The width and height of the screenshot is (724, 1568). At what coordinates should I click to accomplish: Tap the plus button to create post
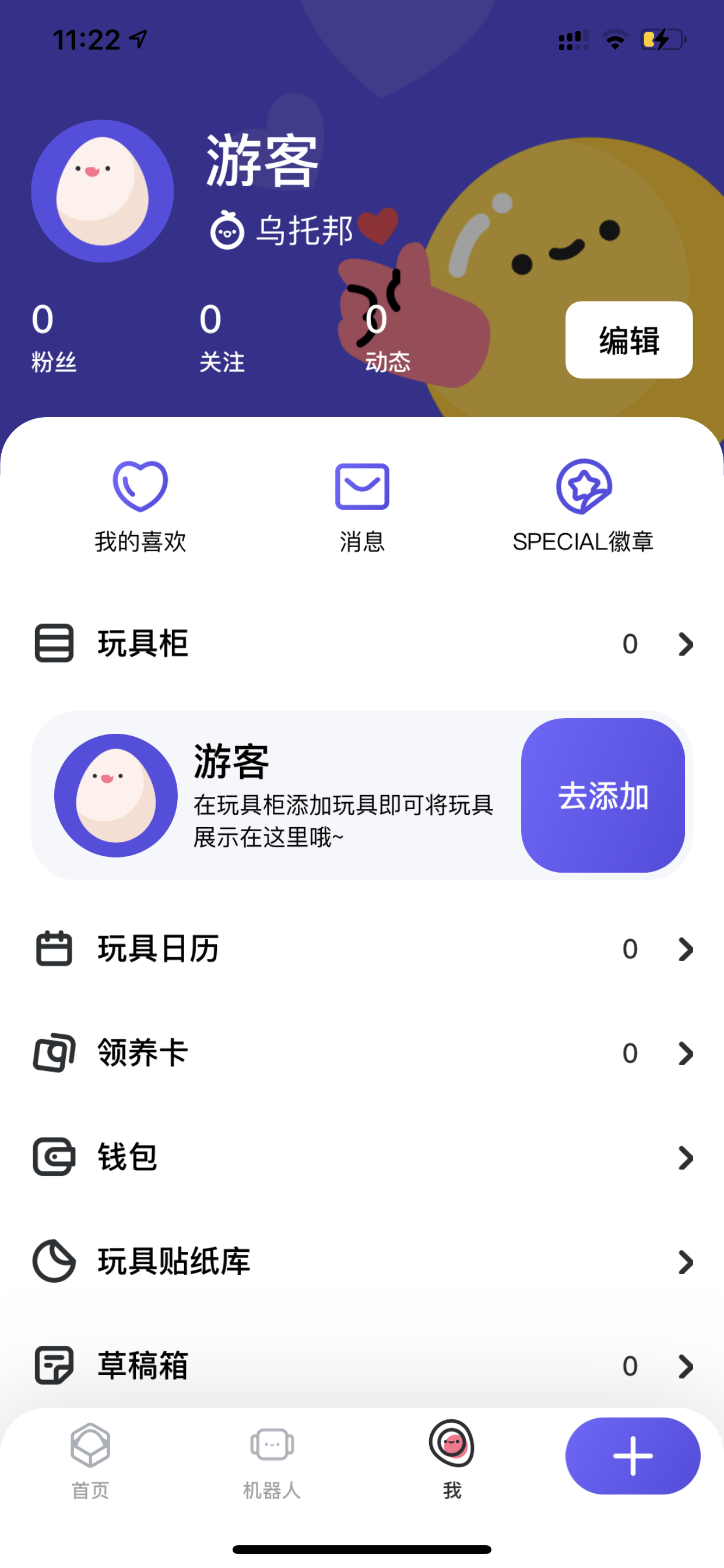pyautogui.click(x=632, y=1455)
